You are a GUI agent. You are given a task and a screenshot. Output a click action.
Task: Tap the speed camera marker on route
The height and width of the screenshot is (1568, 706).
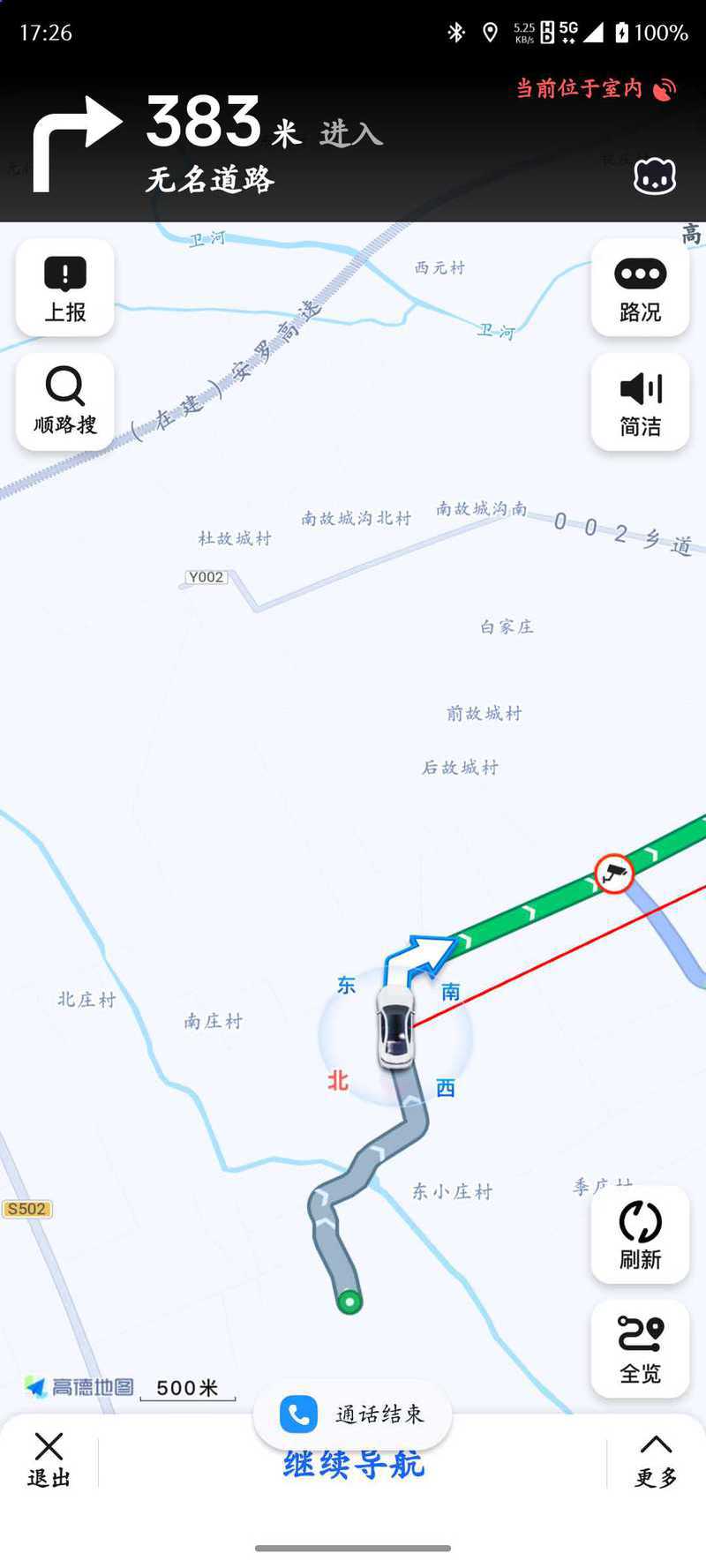[x=614, y=874]
